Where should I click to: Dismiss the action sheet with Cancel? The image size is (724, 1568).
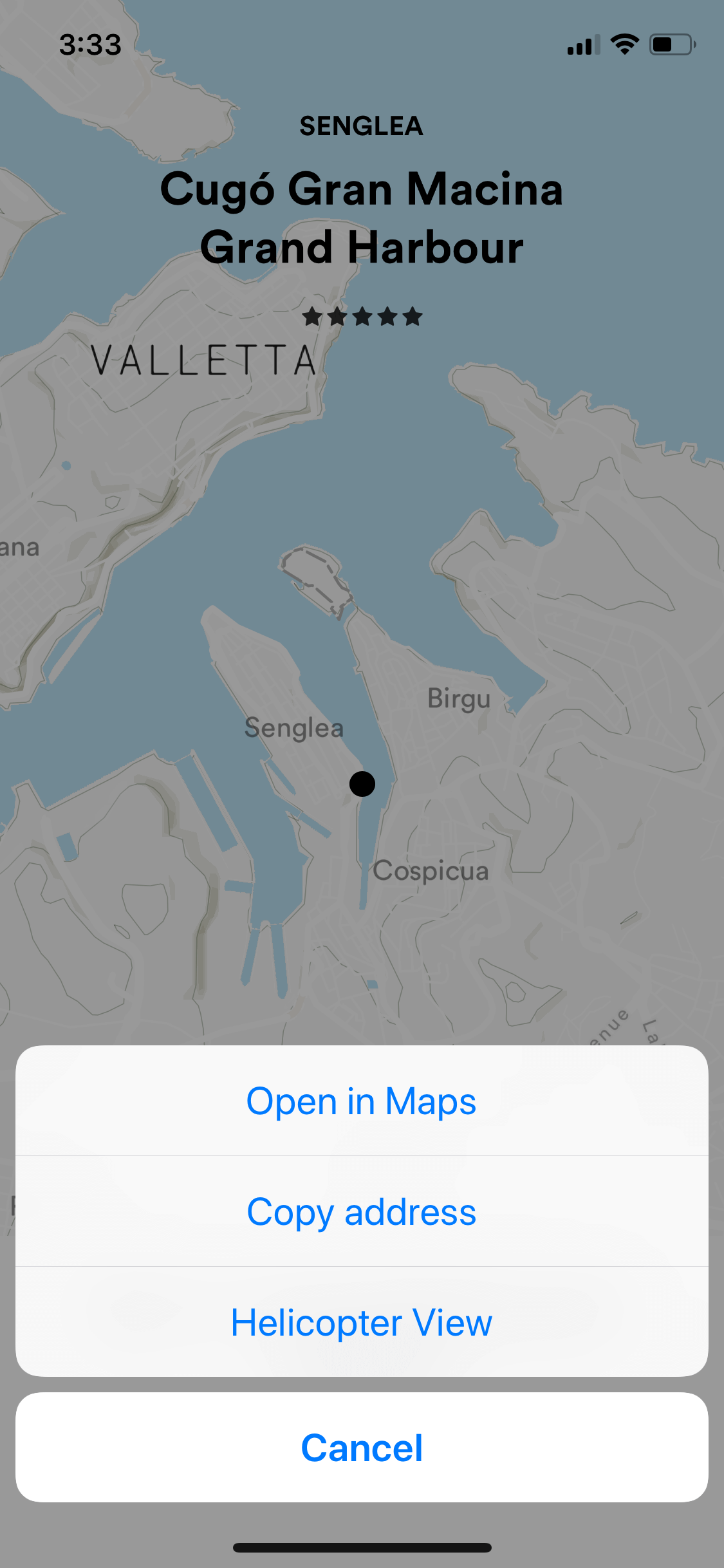point(362,1448)
